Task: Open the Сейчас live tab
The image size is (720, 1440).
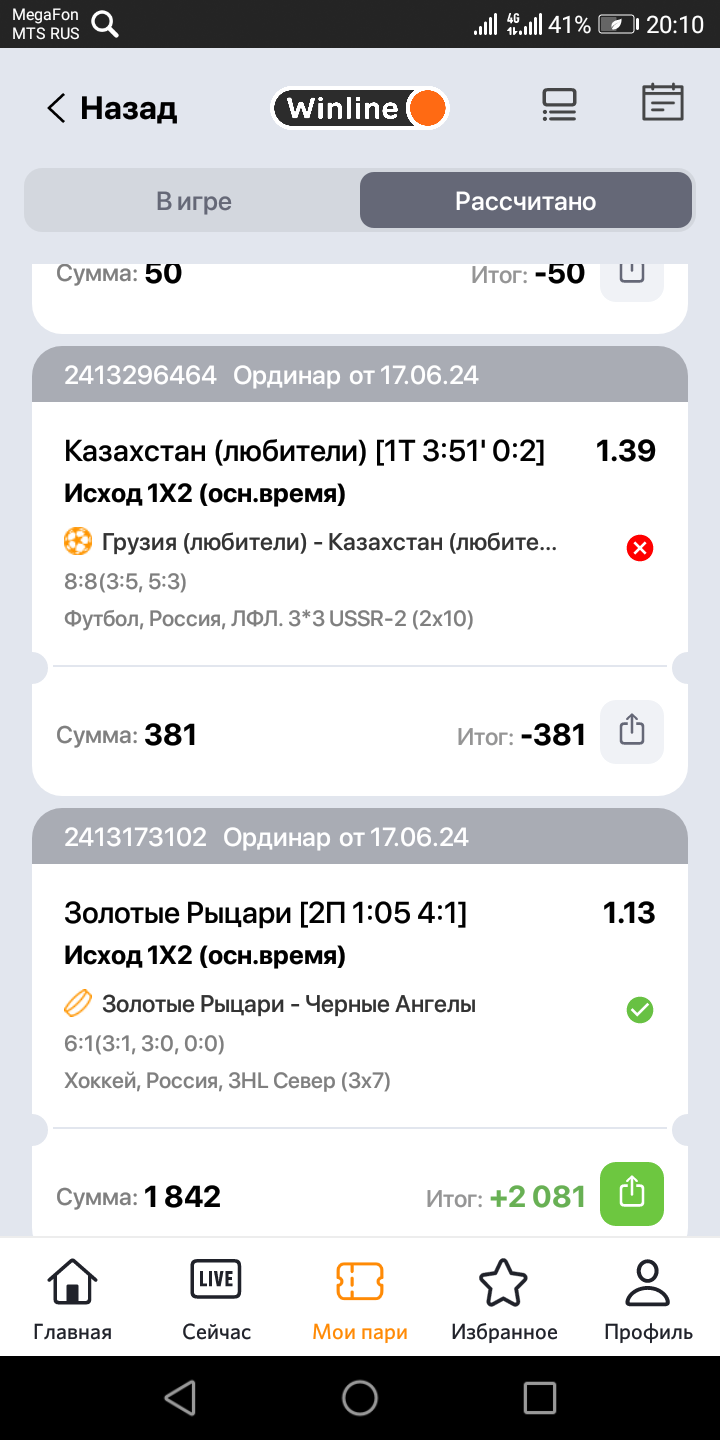Action: (216, 1299)
